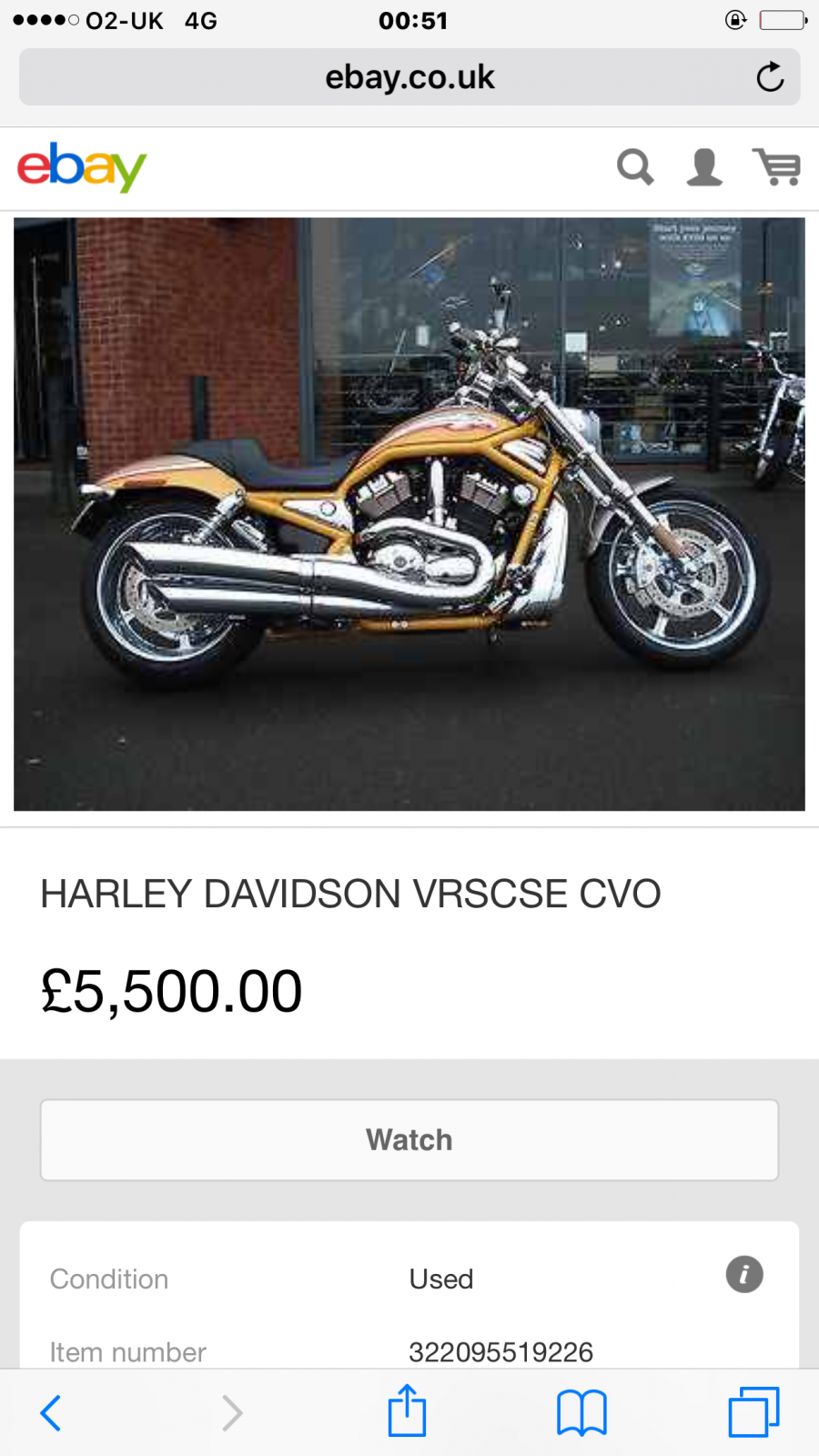Add this item to Watch list
This screenshot has width=819, height=1456.
coord(409,1139)
